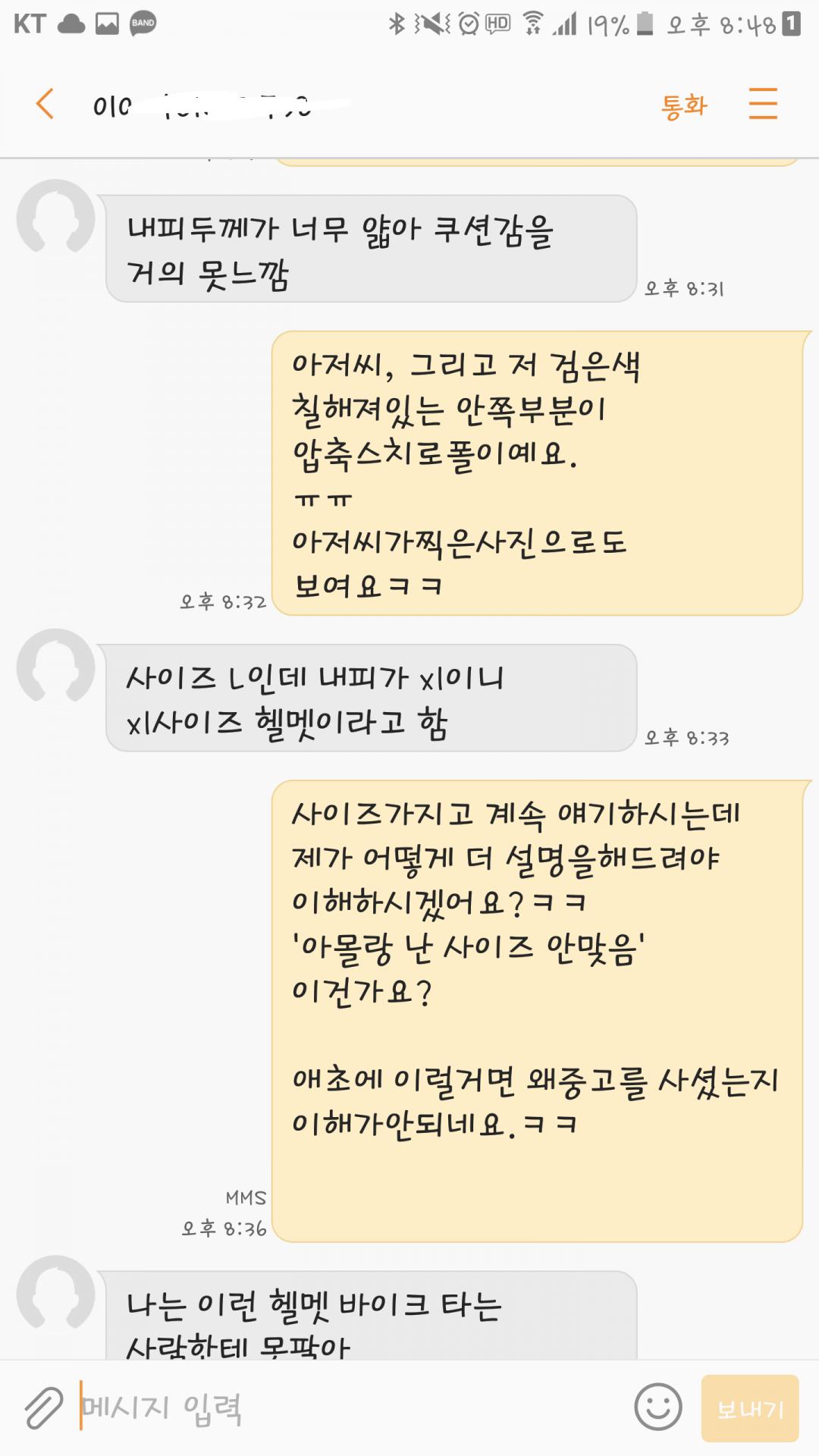Tap the 보내기 send button
819x1456 pixels.
click(750, 1408)
